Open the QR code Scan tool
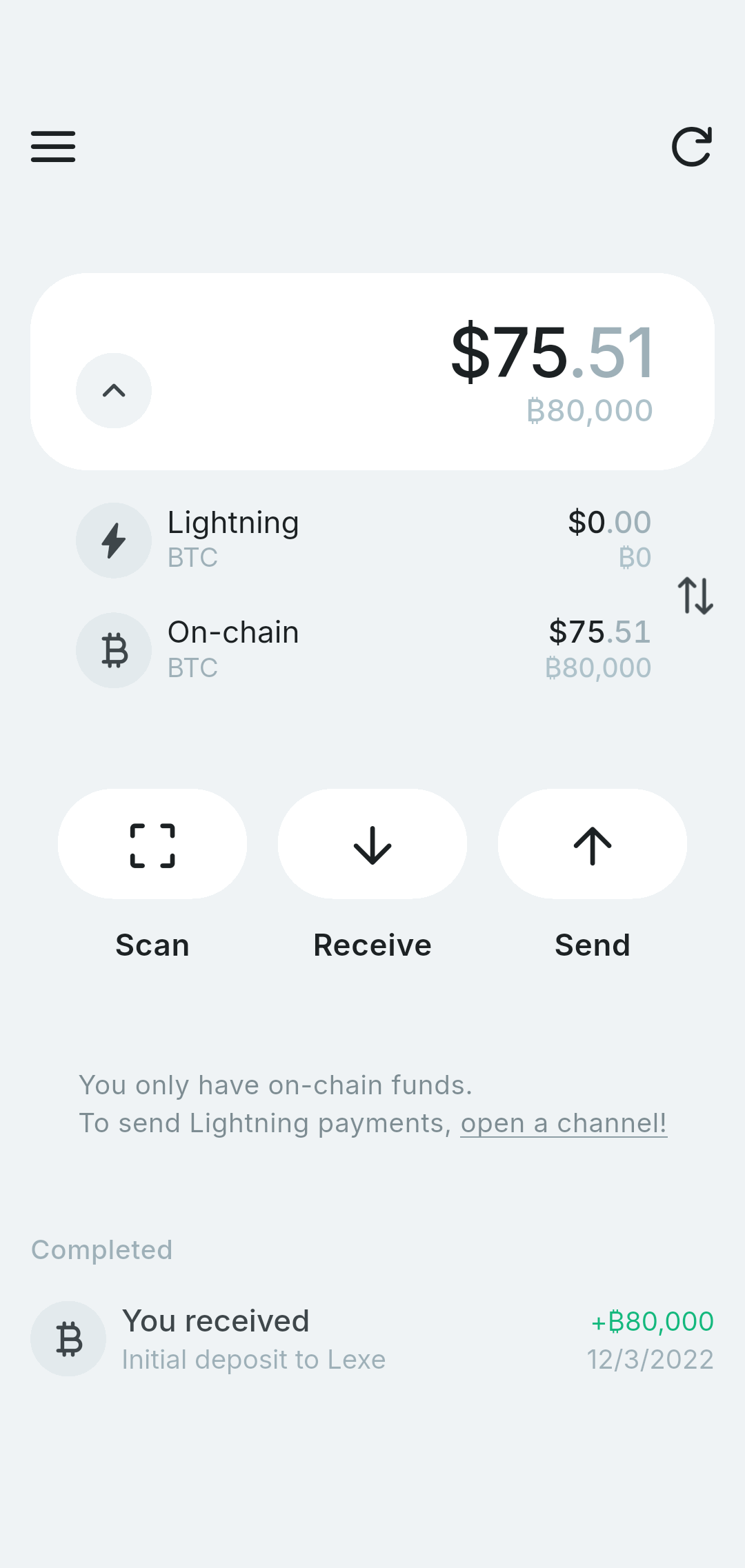745x1568 pixels. tap(152, 844)
